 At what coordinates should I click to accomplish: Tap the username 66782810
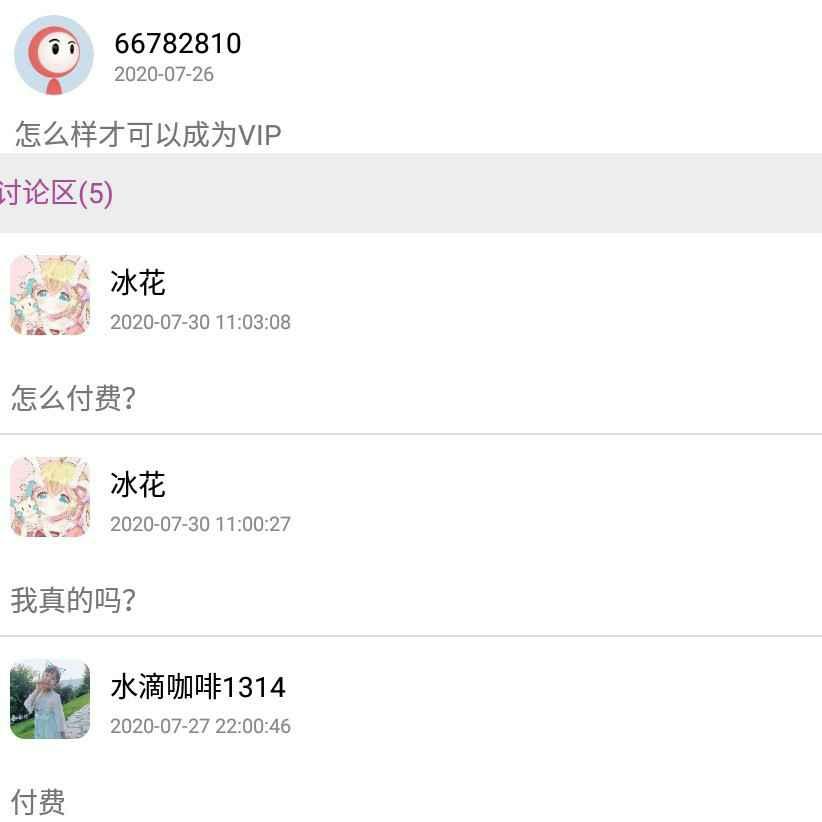(x=178, y=44)
